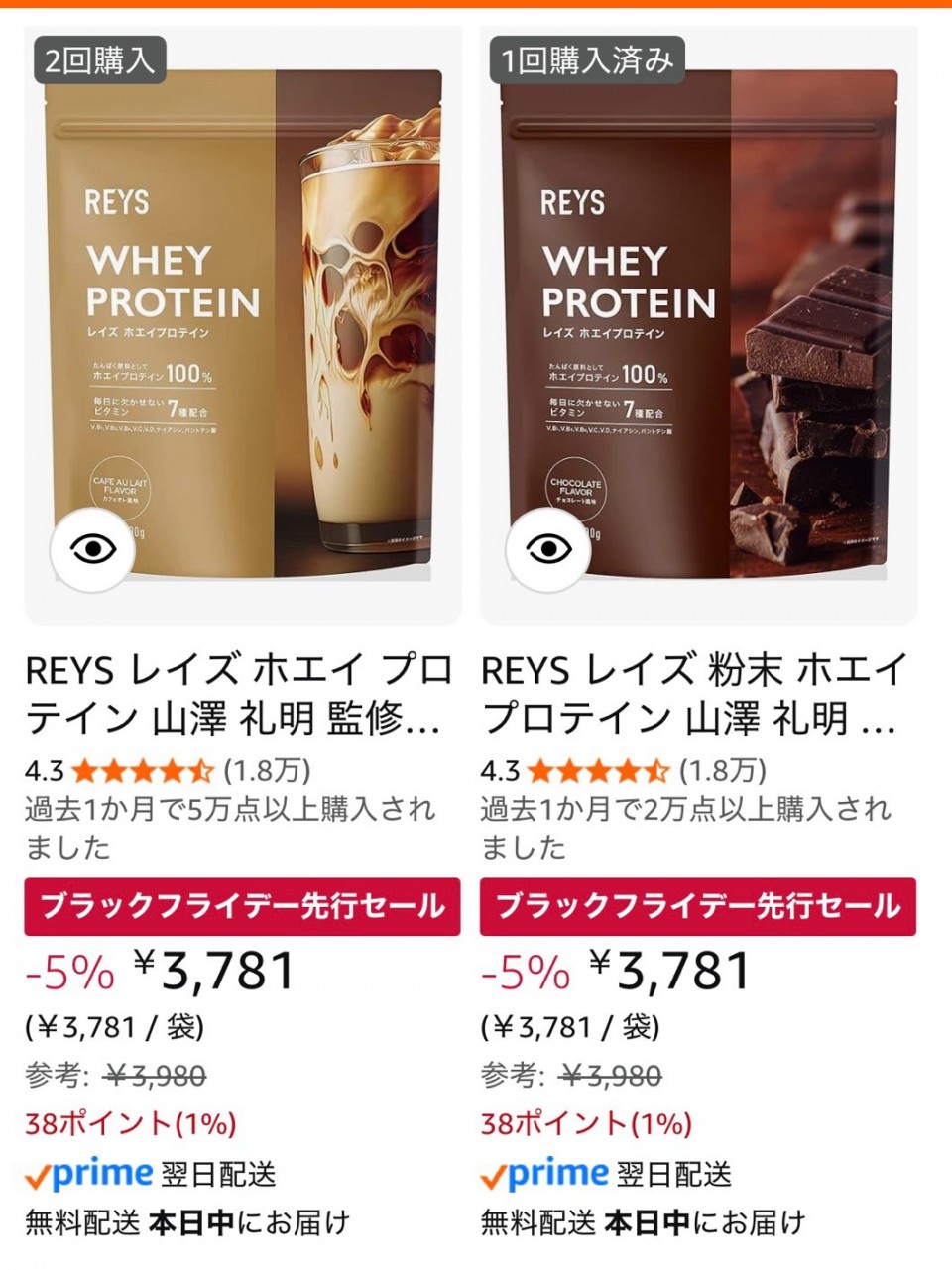Open the chocolate whey protein image
This screenshot has width=952, height=1270.
699,317
